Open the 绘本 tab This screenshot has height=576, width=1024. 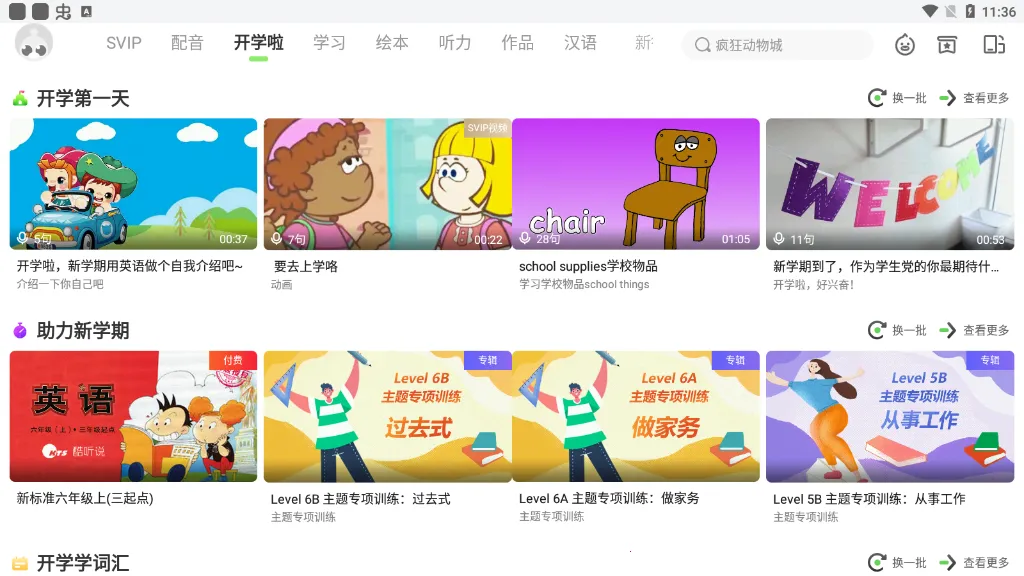392,43
